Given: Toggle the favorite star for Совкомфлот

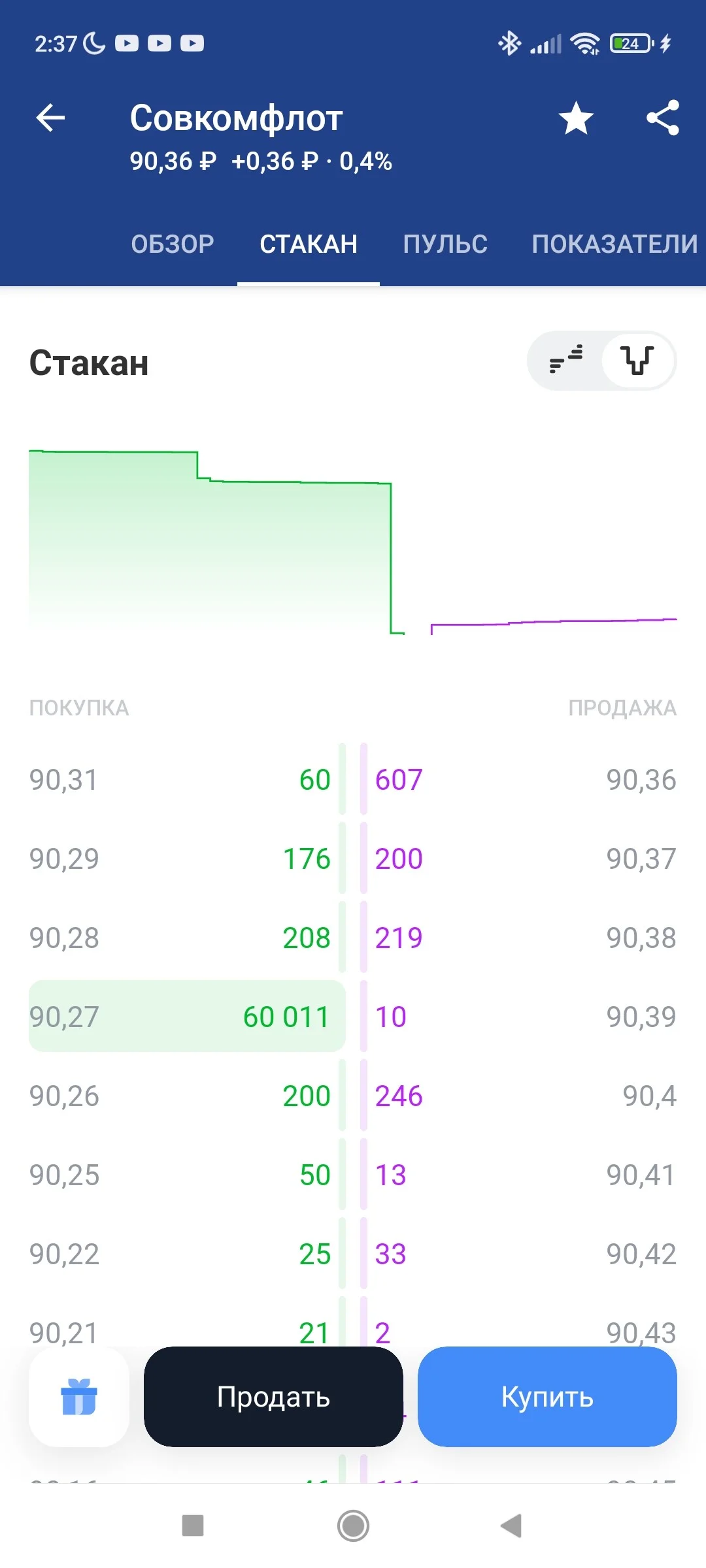Looking at the screenshot, I should pyautogui.click(x=576, y=118).
